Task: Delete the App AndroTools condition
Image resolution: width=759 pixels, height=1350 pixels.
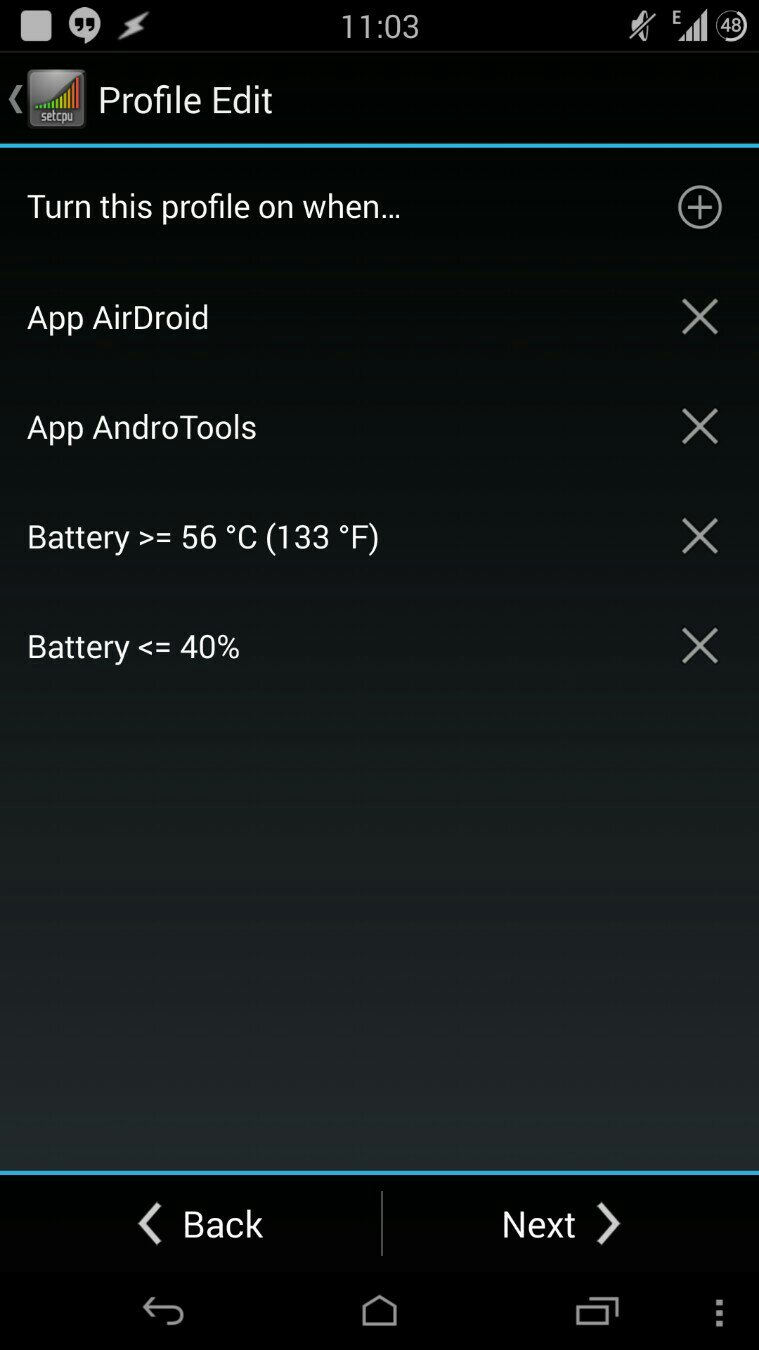Action: click(x=699, y=427)
